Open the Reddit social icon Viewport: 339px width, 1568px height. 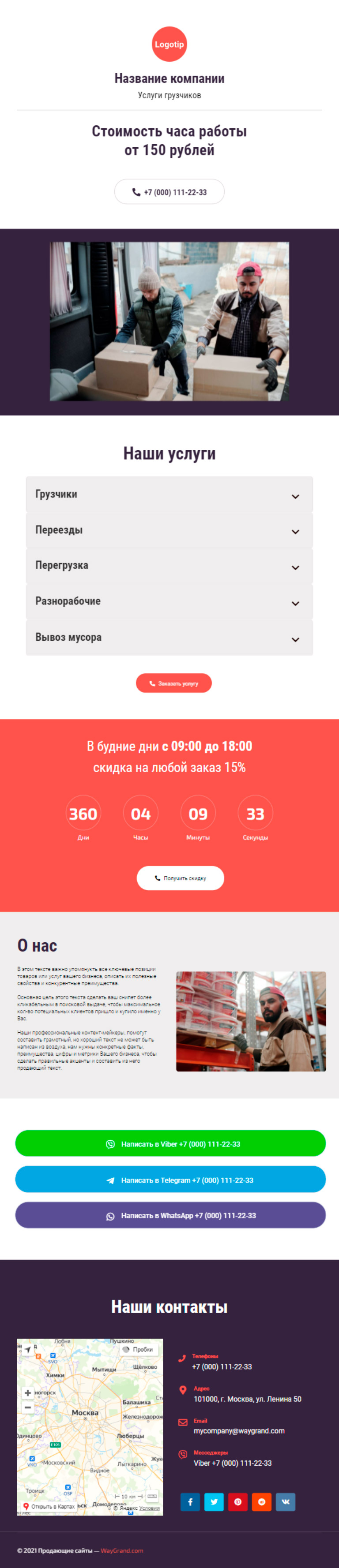(x=262, y=1502)
